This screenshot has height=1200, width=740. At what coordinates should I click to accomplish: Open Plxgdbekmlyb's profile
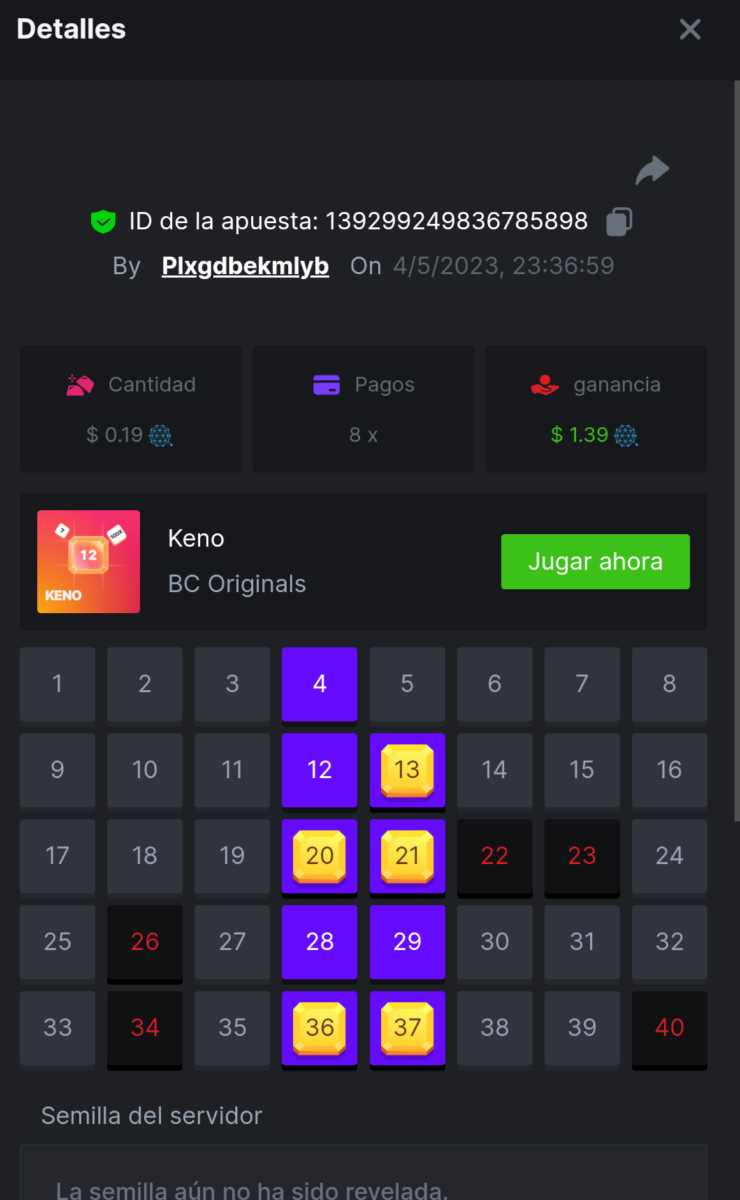click(x=245, y=266)
